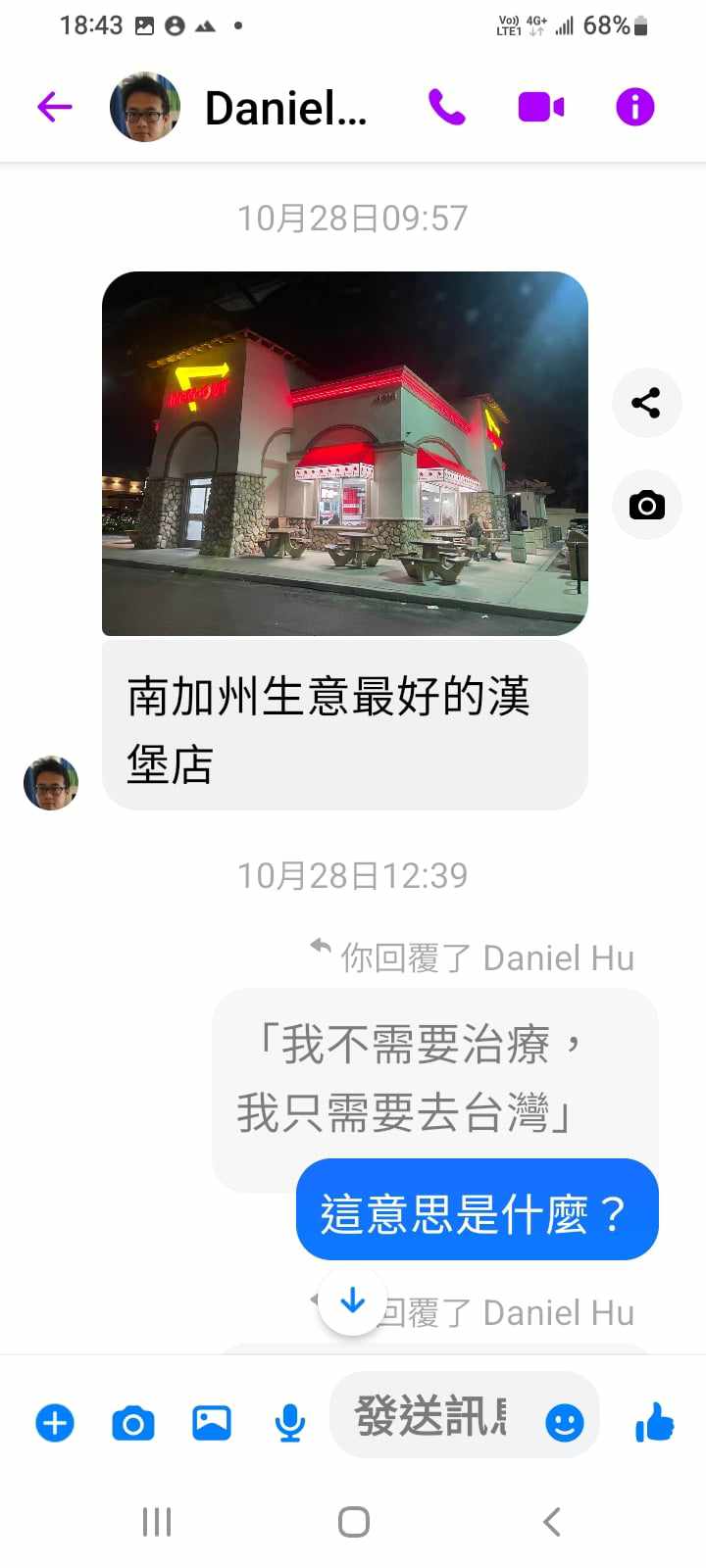Open conversation info details

pyautogui.click(x=634, y=107)
